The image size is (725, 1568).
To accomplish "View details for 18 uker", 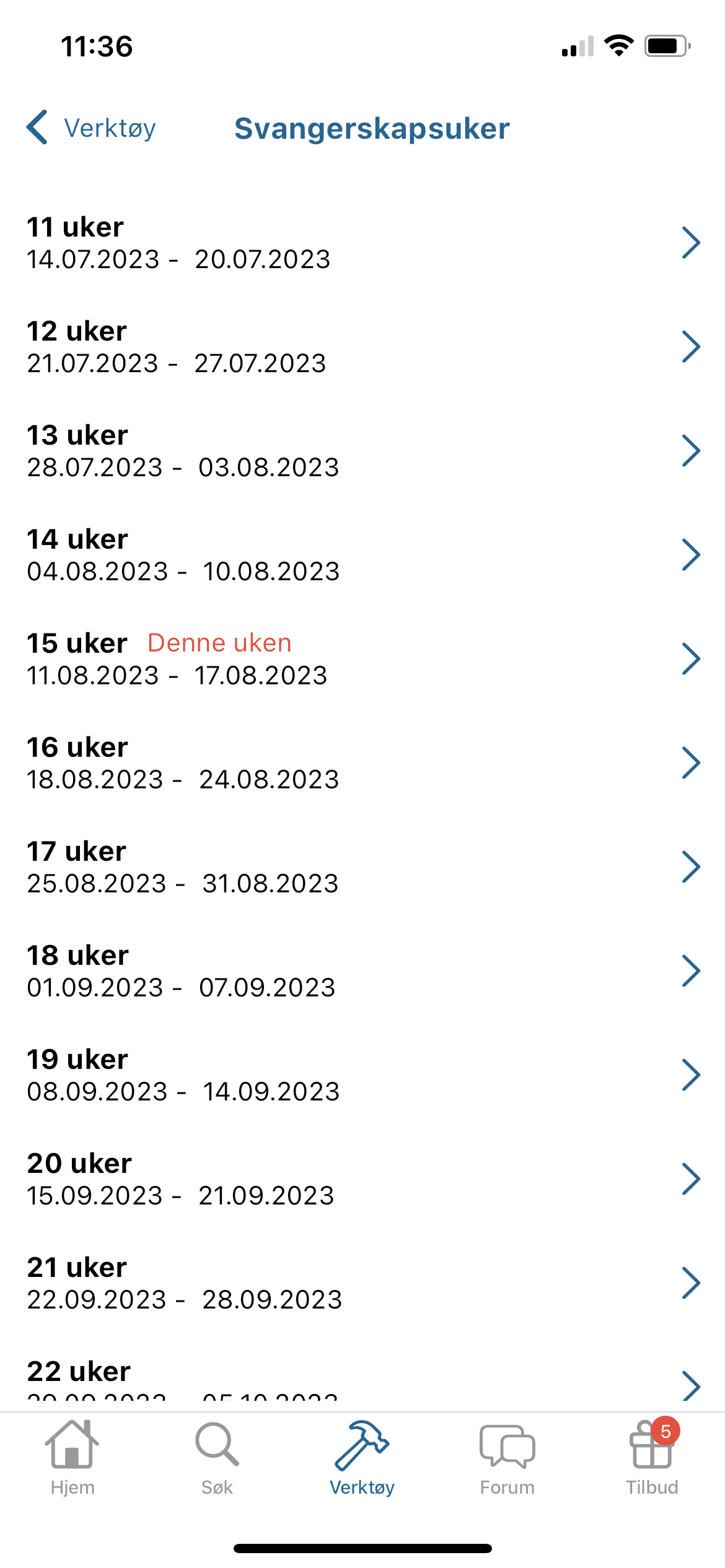I will 362,971.
